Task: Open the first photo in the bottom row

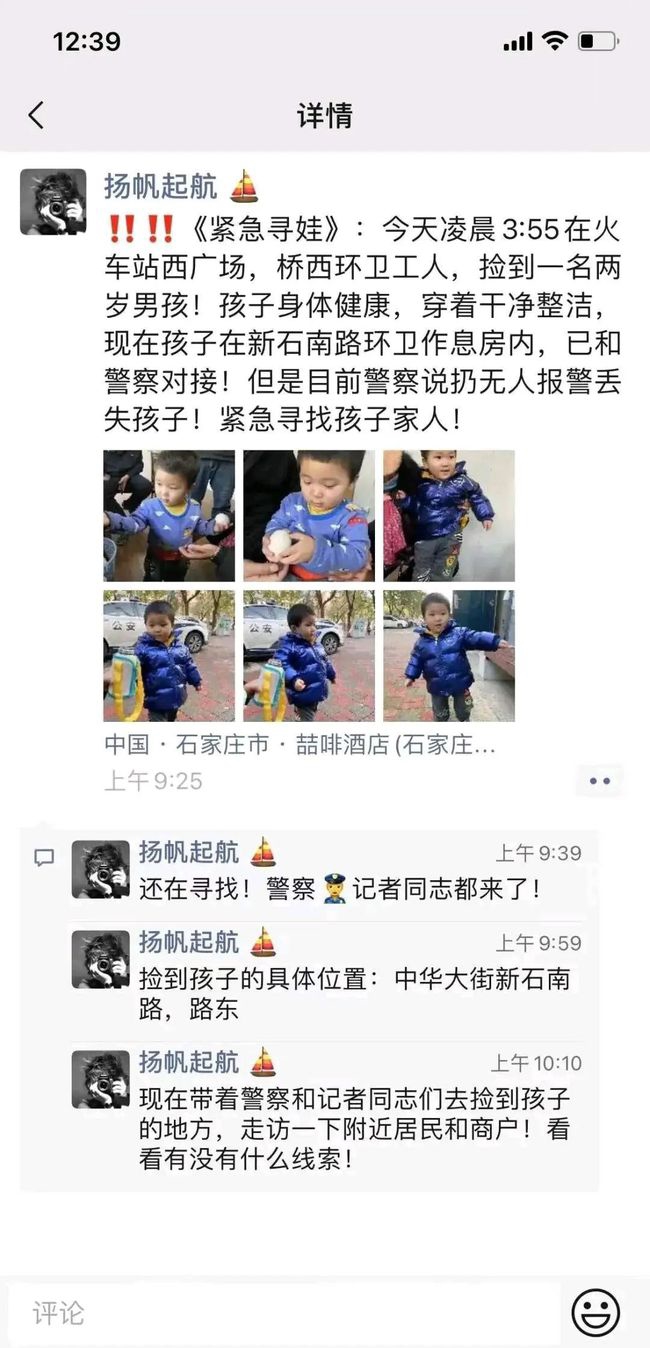Action: [169, 656]
